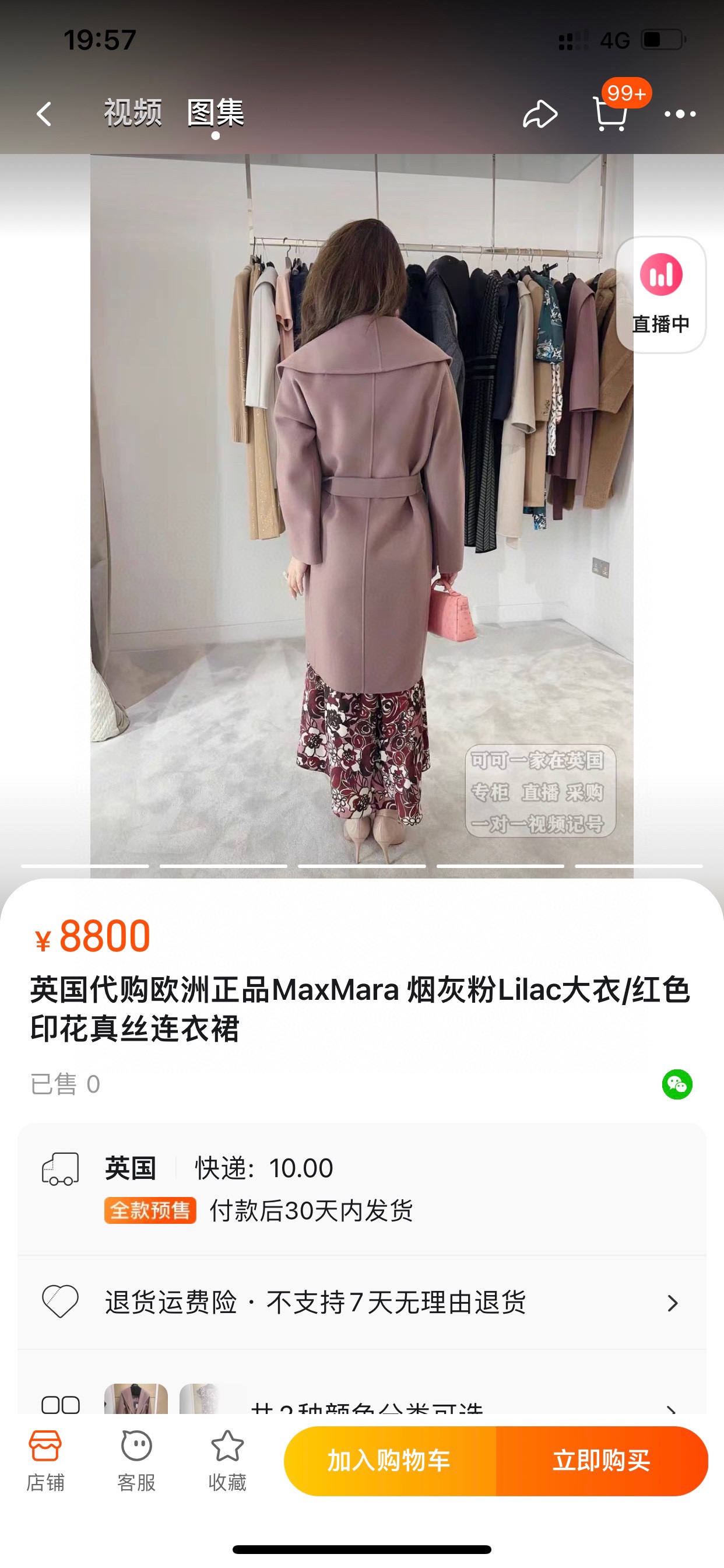Image resolution: width=724 pixels, height=1568 pixels.
Task: Go to the 店铺 store page
Action: click(x=45, y=1461)
